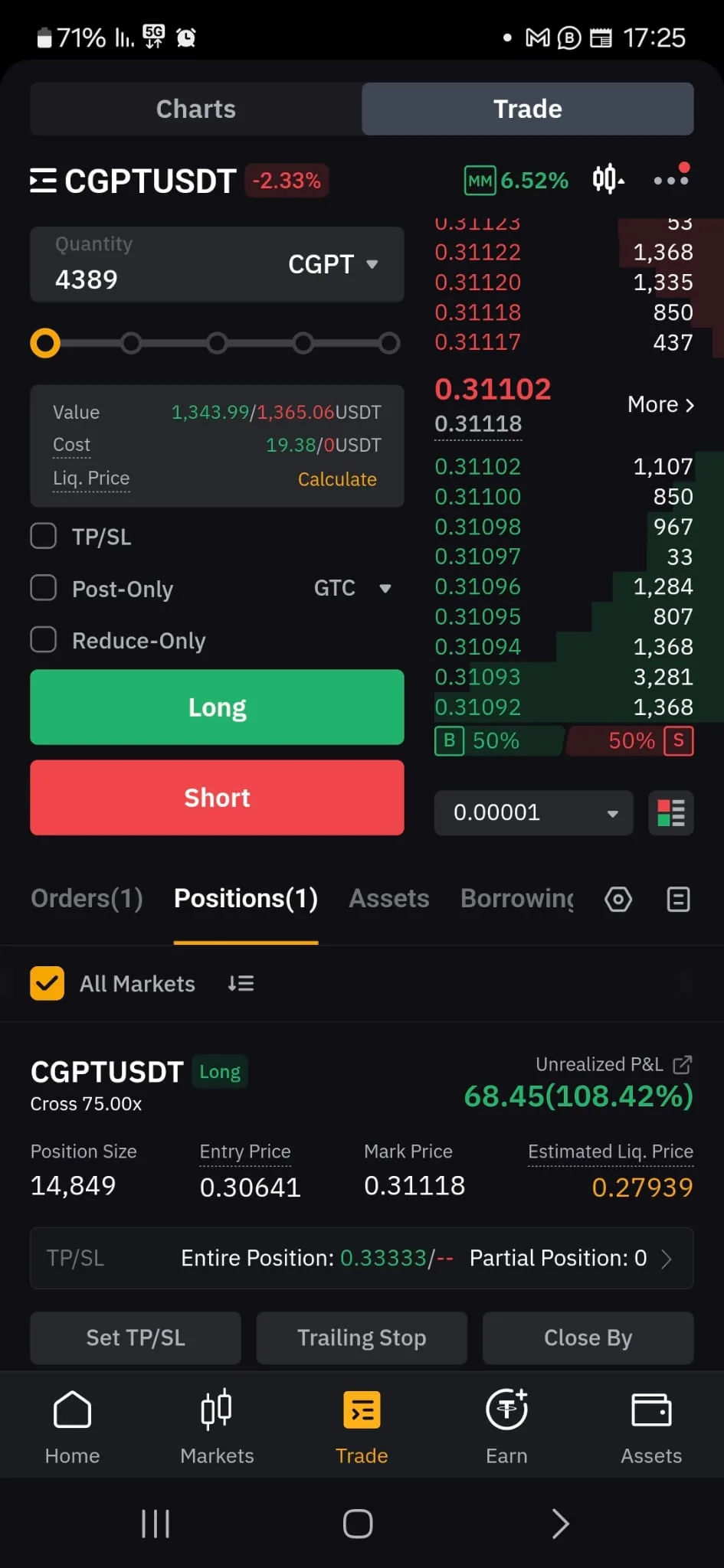The width and height of the screenshot is (724, 1568).
Task: Place a Long order
Action: coord(217,707)
